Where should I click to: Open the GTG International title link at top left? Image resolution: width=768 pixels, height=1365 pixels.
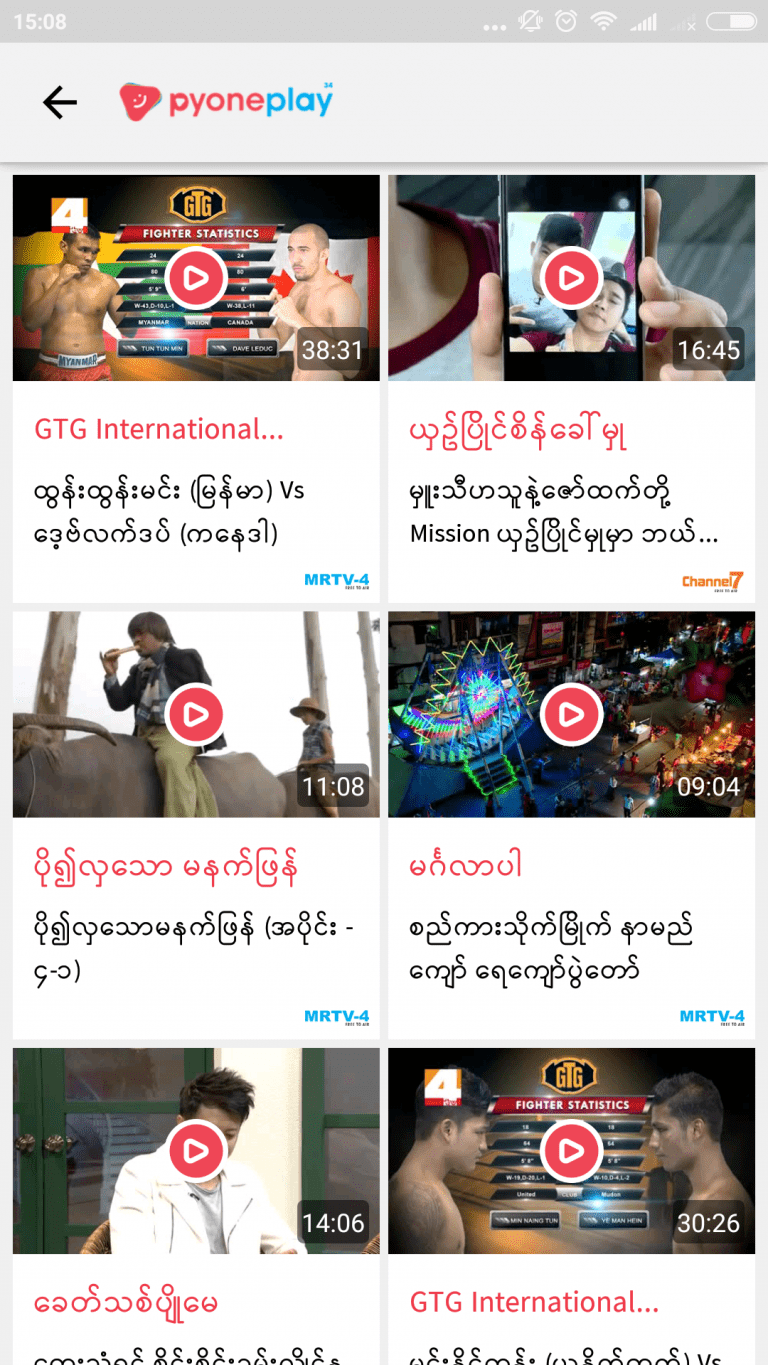157,429
